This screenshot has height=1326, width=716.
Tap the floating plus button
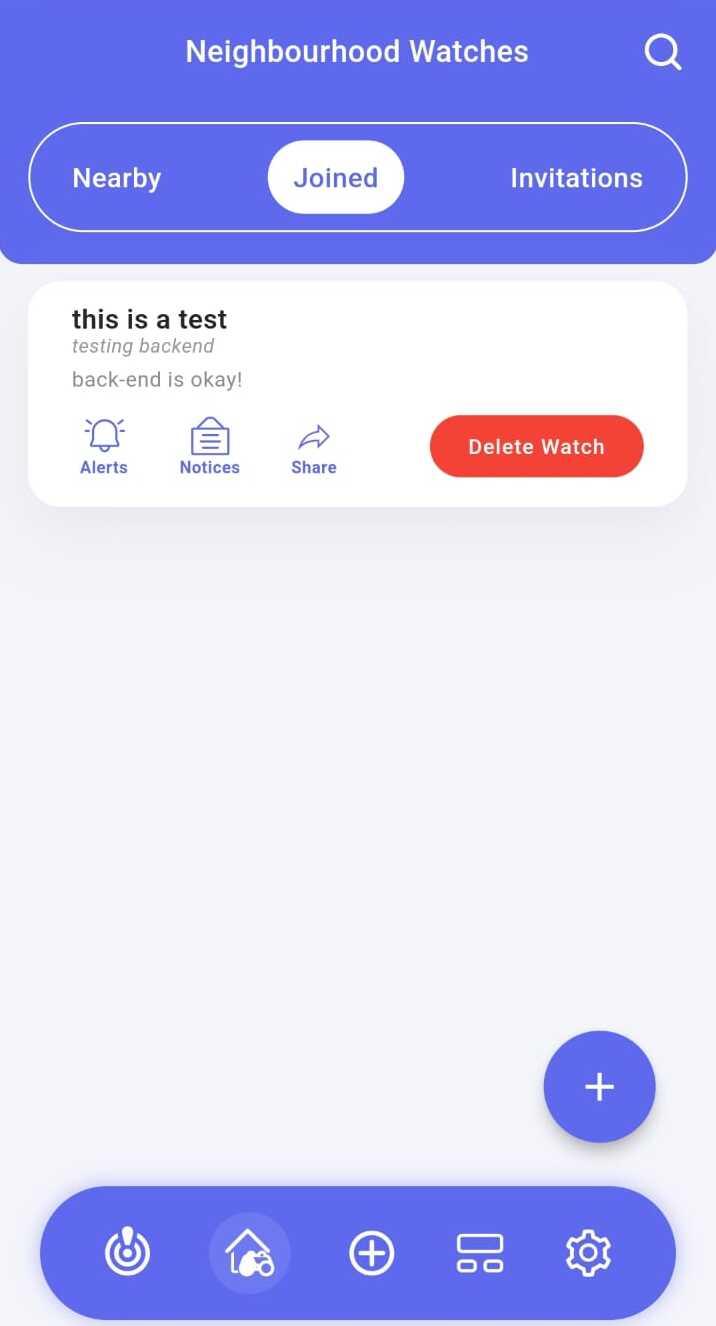(x=599, y=1086)
